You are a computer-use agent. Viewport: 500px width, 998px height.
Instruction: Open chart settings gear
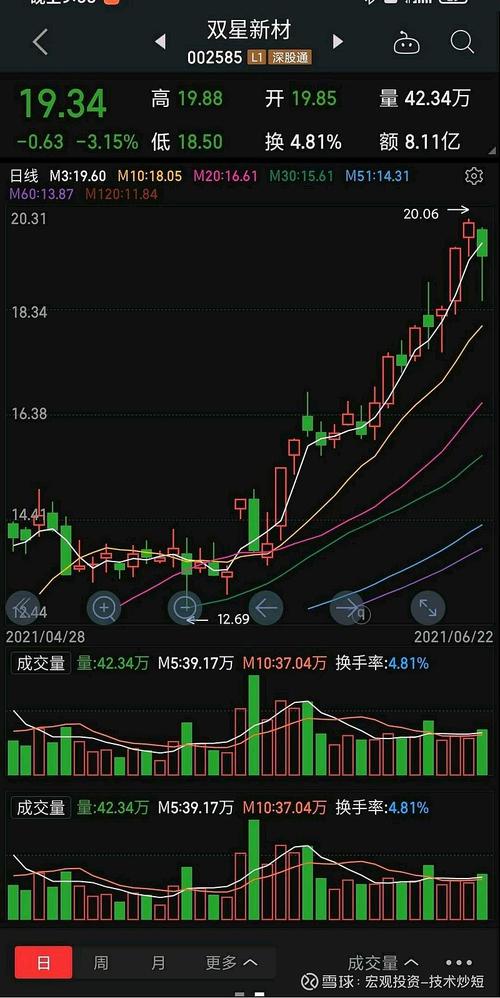tap(474, 176)
